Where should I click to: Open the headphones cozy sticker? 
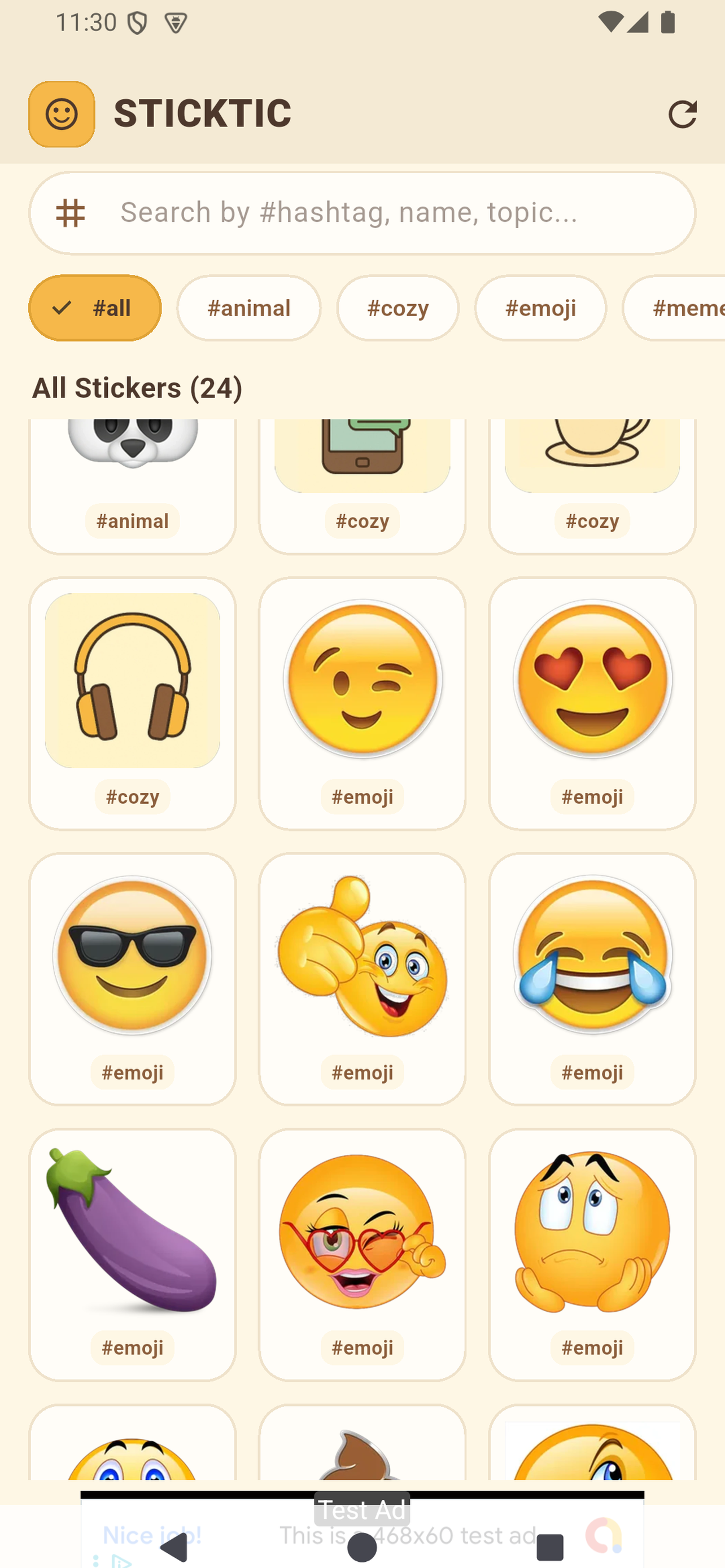(132, 703)
